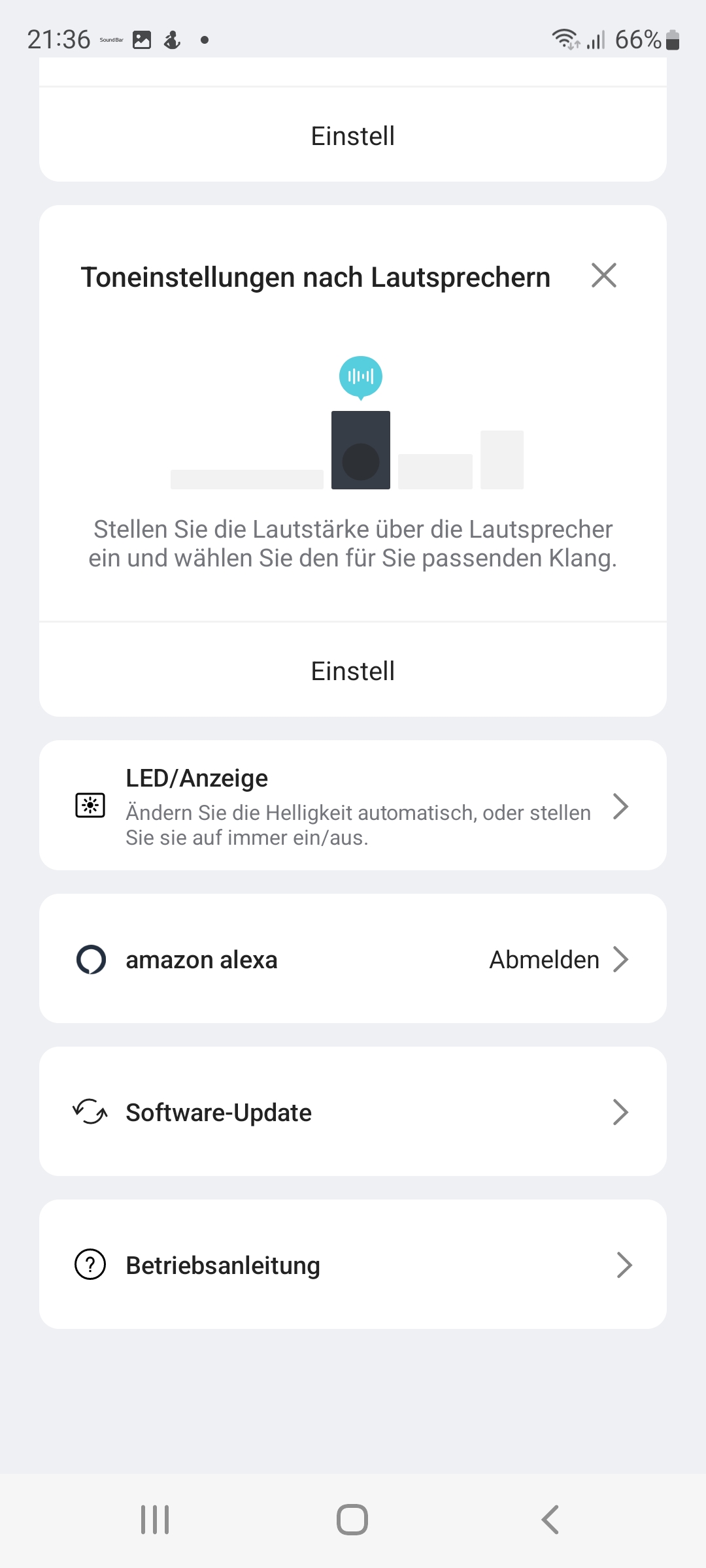The image size is (706, 1568).
Task: Open the recent apps overview
Action: pyautogui.click(x=155, y=1520)
